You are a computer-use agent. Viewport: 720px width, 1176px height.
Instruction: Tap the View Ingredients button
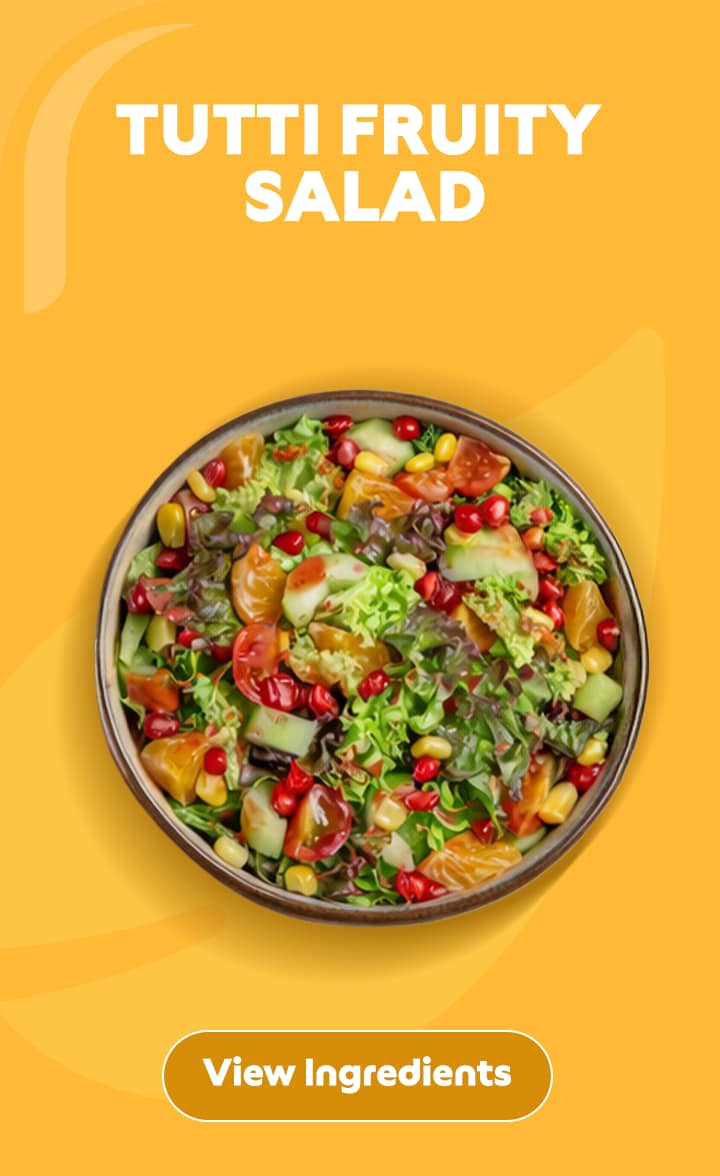coord(357,1075)
